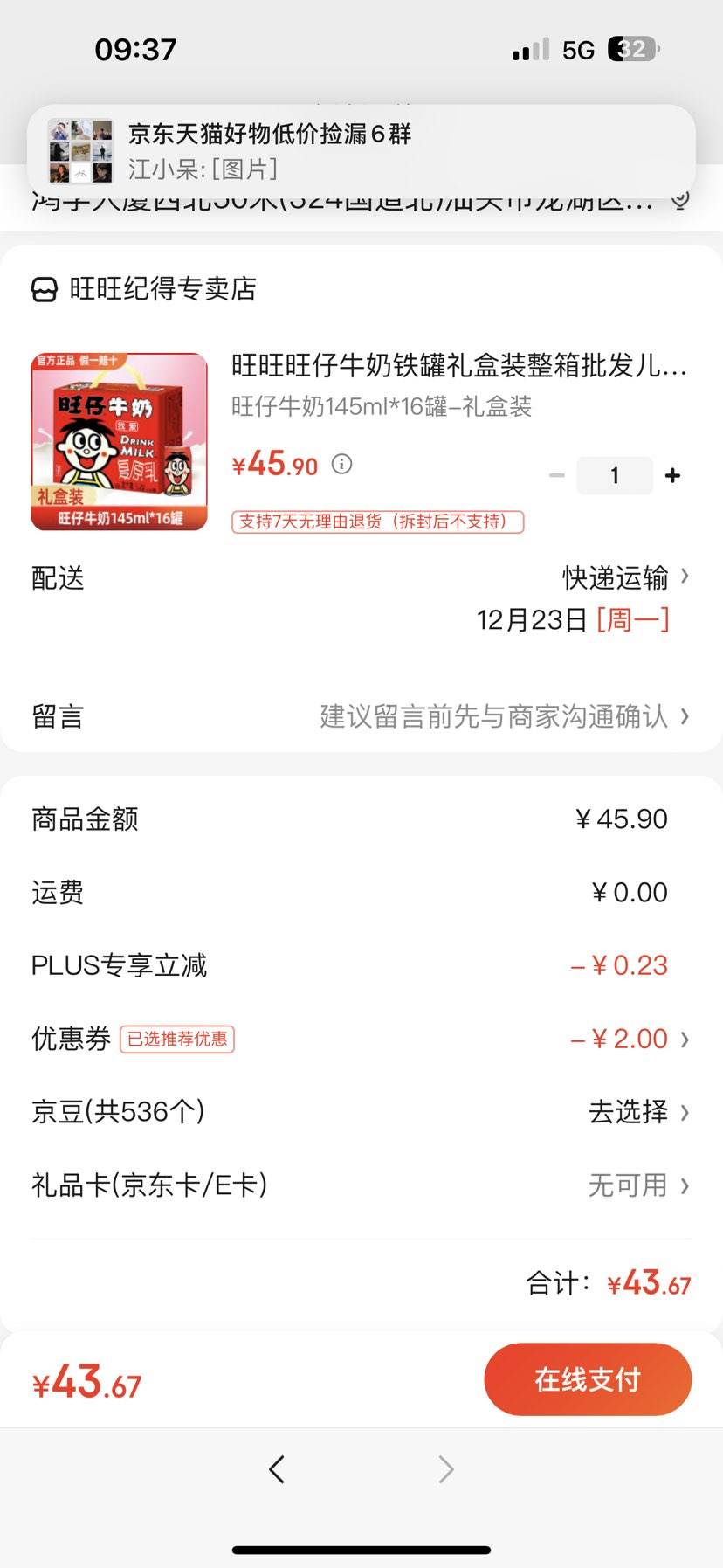The height and width of the screenshot is (1568, 723).
Task: Toggle the 已选推荐优惠 coupon selection
Action: coord(176,1039)
